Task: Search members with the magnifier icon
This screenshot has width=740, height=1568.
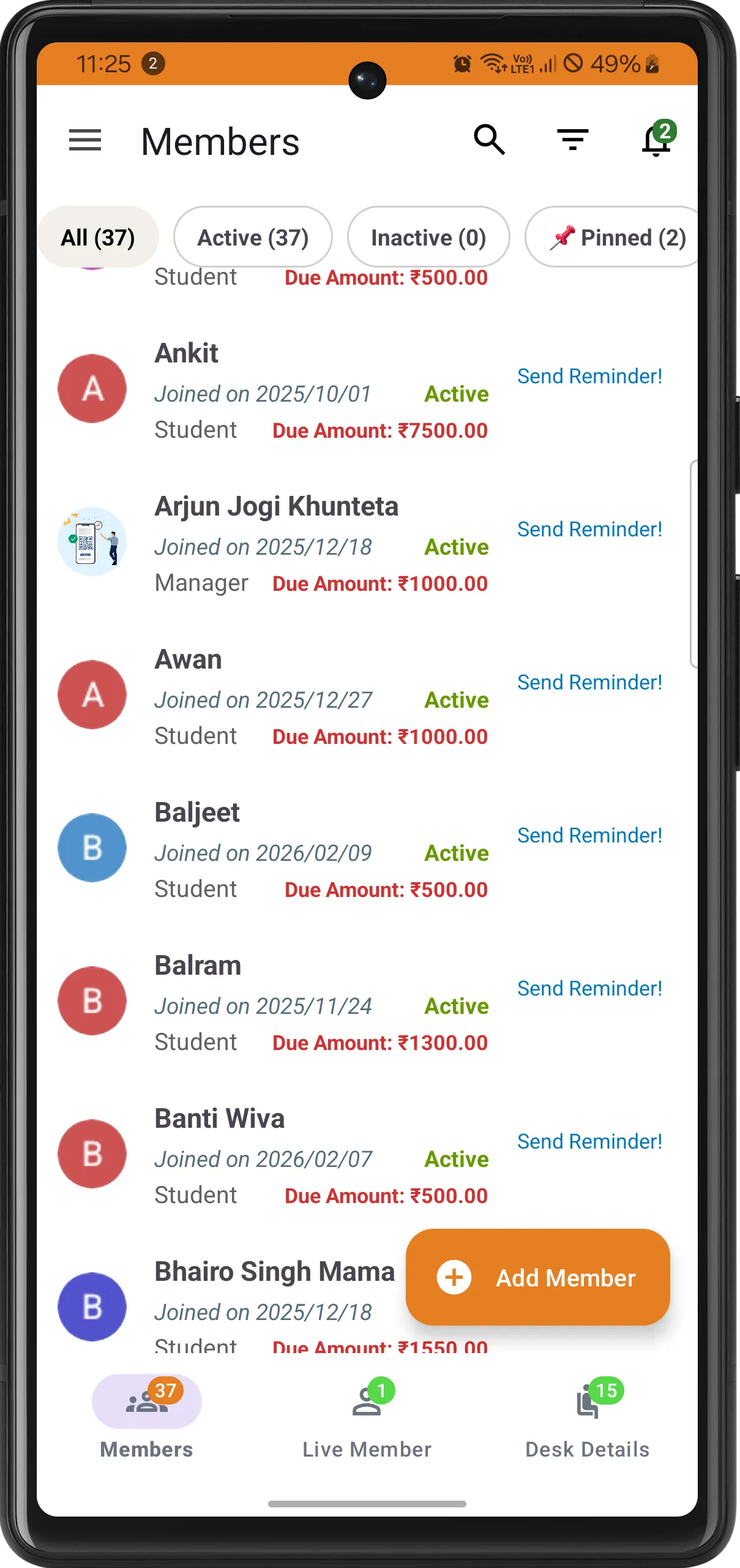Action: 489,140
